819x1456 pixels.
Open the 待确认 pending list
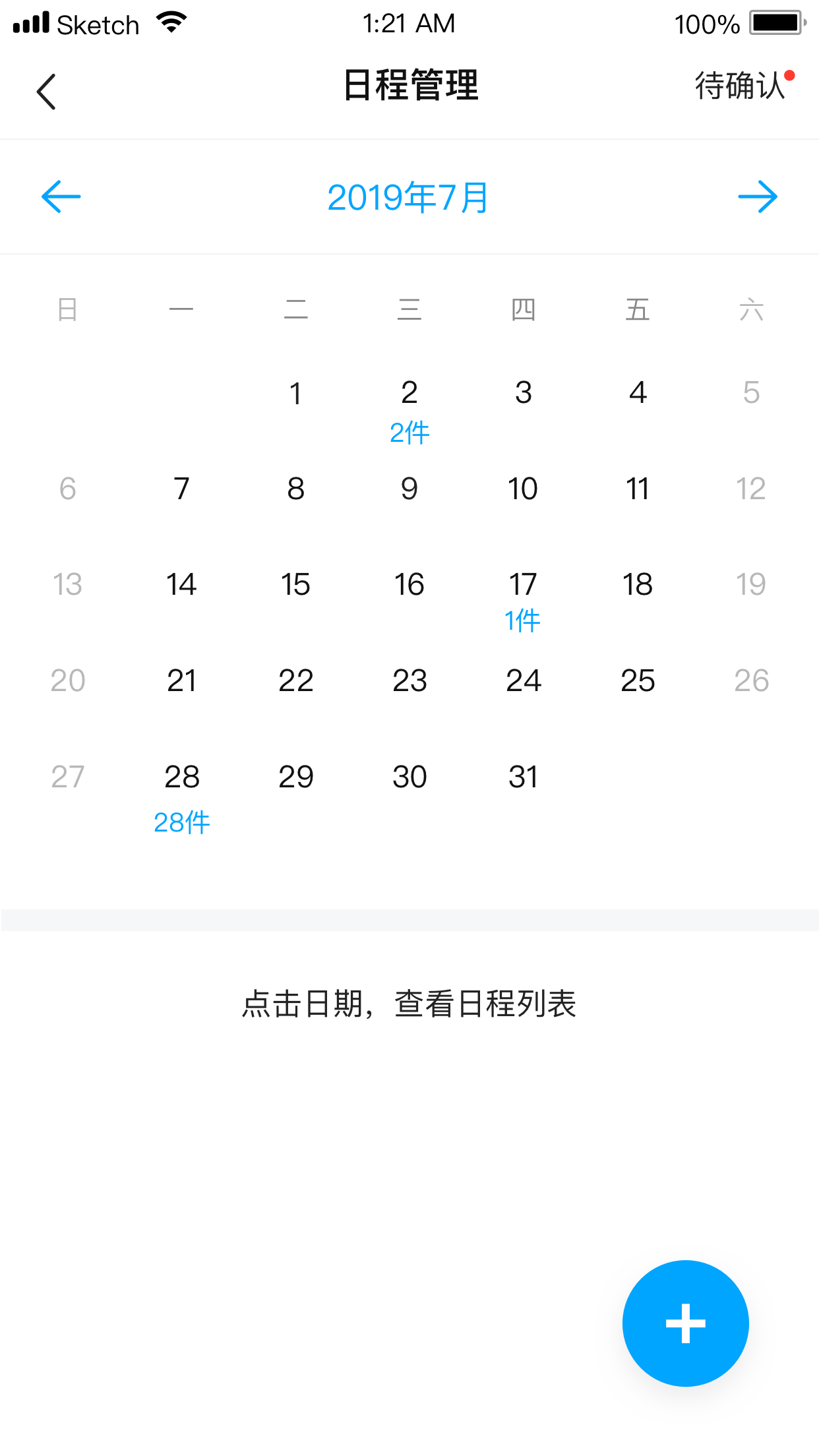coord(741,86)
